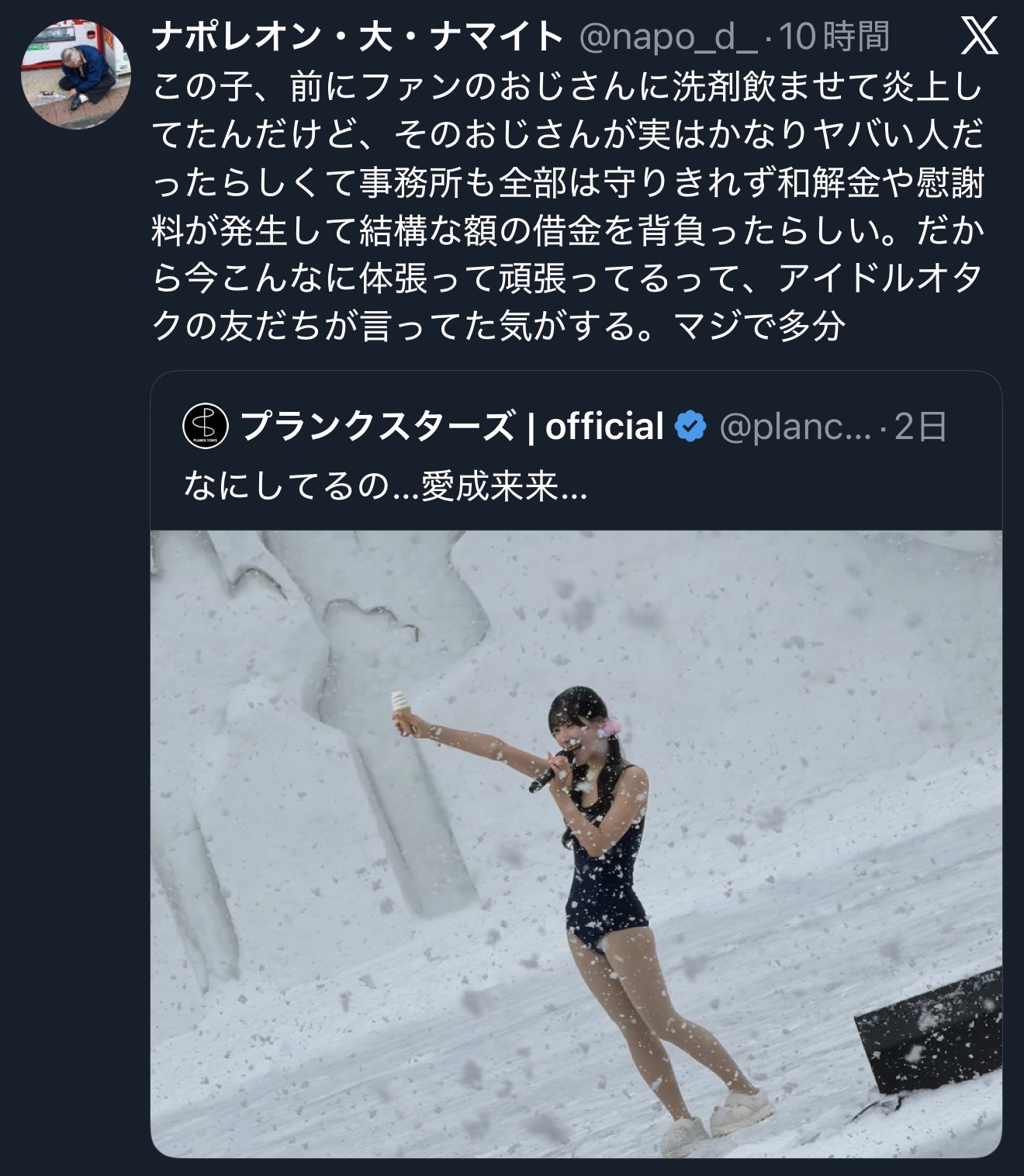Screen dimensions: 1024x1176
Task: Open the @napo_d_ username link
Action: click(x=668, y=36)
